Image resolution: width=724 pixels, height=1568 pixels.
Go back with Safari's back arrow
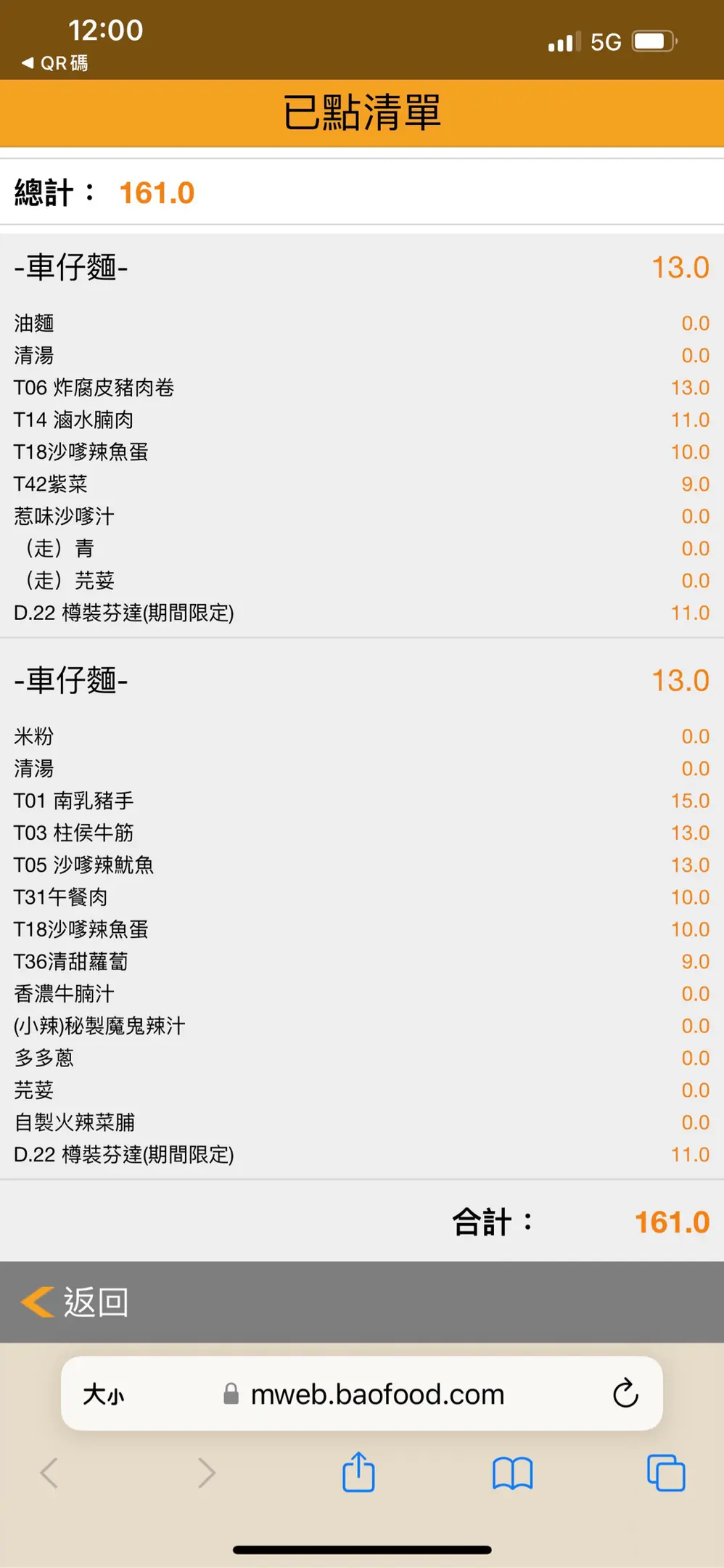point(49,1473)
